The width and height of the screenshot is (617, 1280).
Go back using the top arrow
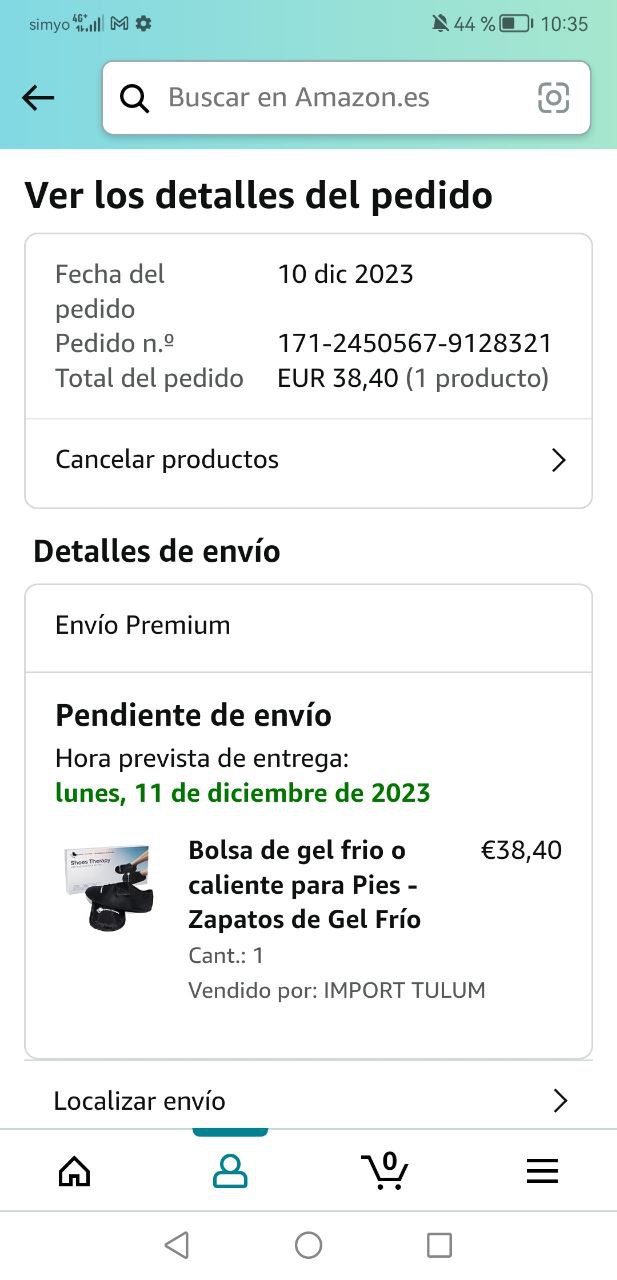point(38,98)
